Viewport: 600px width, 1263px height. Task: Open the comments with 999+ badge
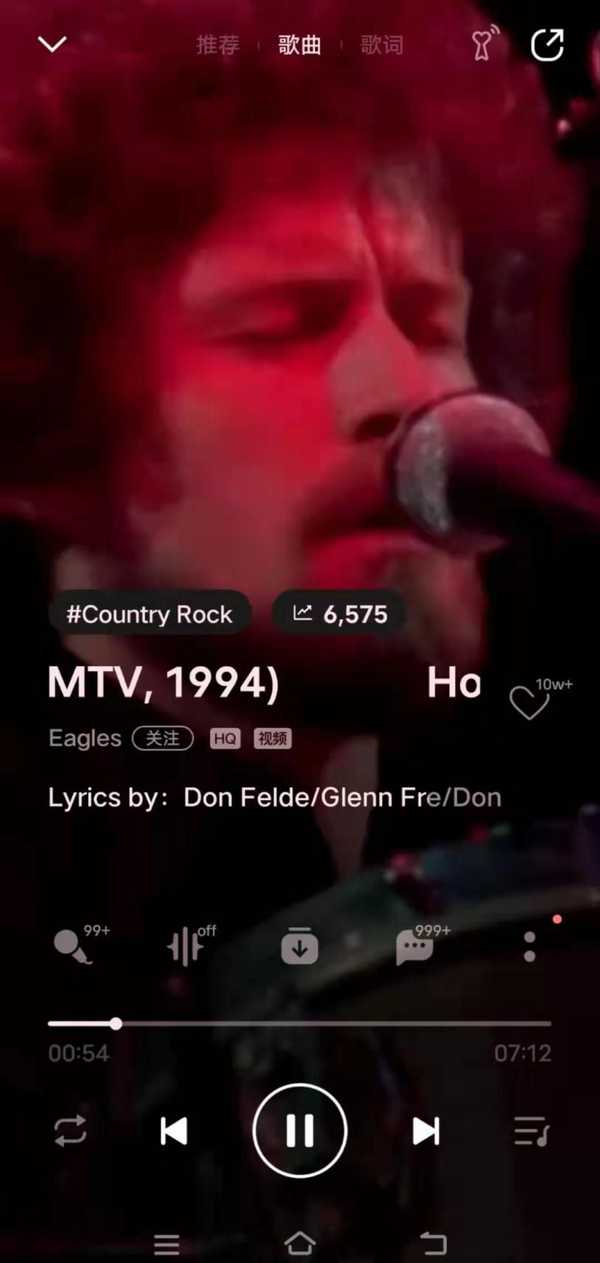point(413,946)
